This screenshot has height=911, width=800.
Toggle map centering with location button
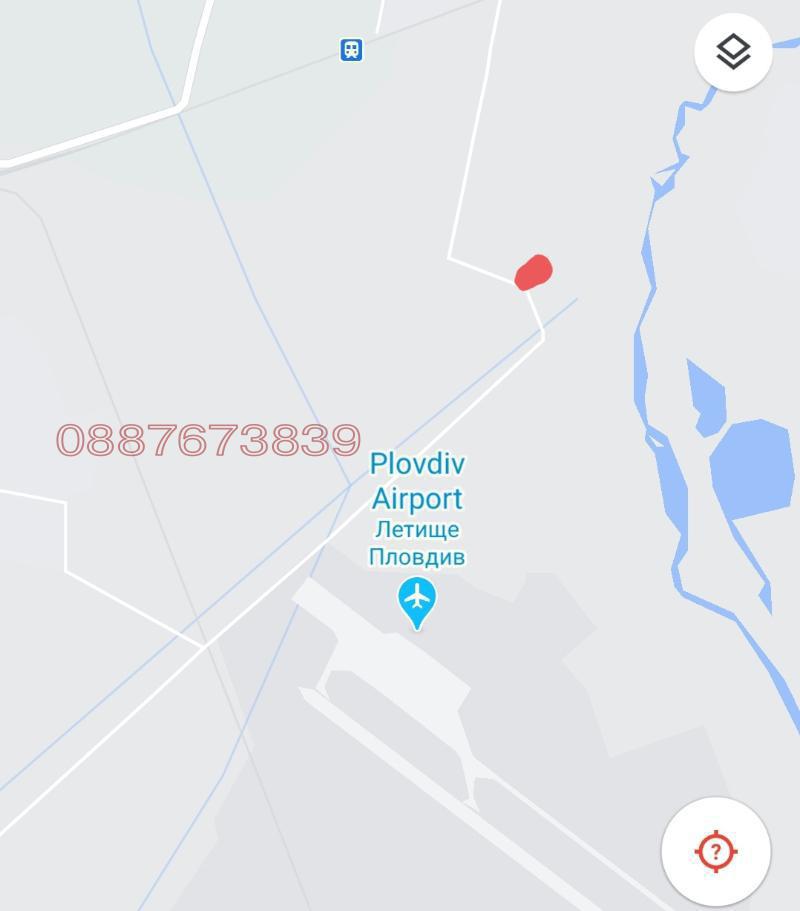(x=715, y=849)
